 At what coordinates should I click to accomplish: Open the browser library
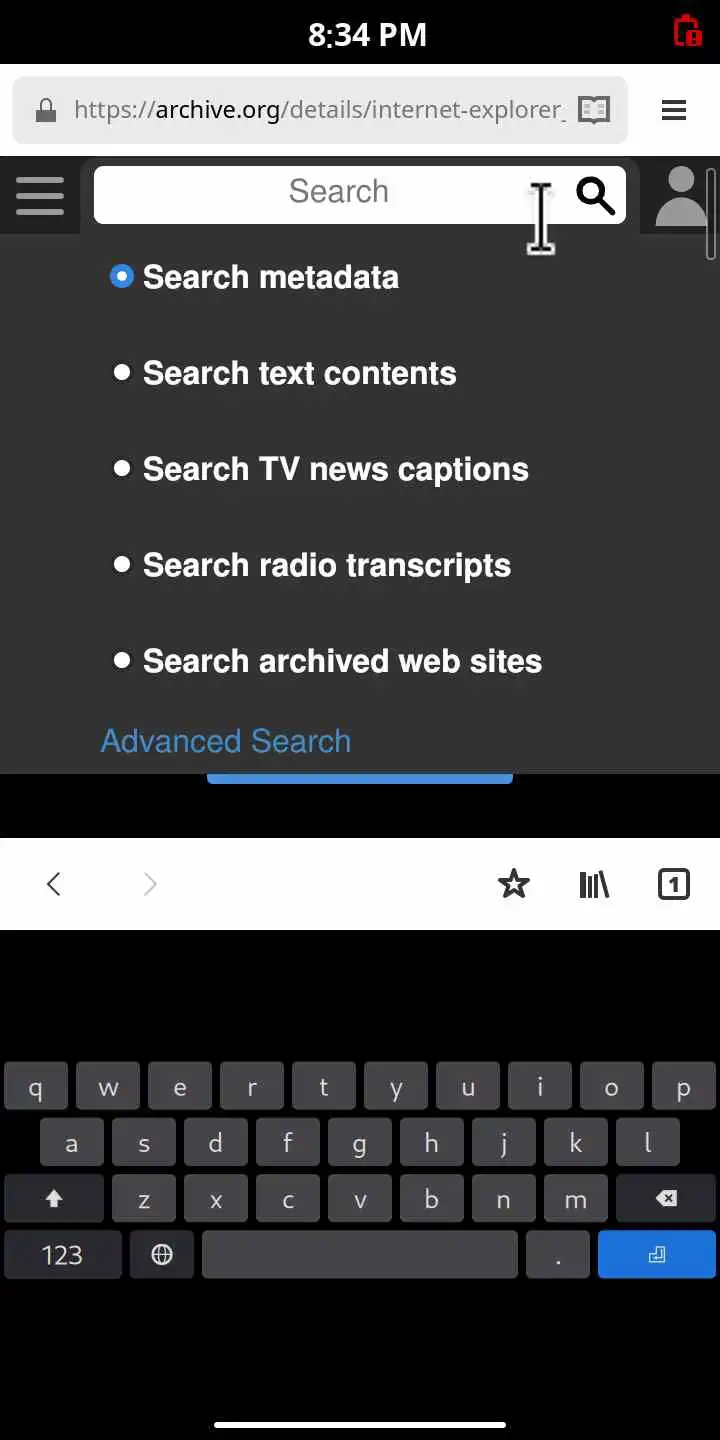pyautogui.click(x=594, y=884)
